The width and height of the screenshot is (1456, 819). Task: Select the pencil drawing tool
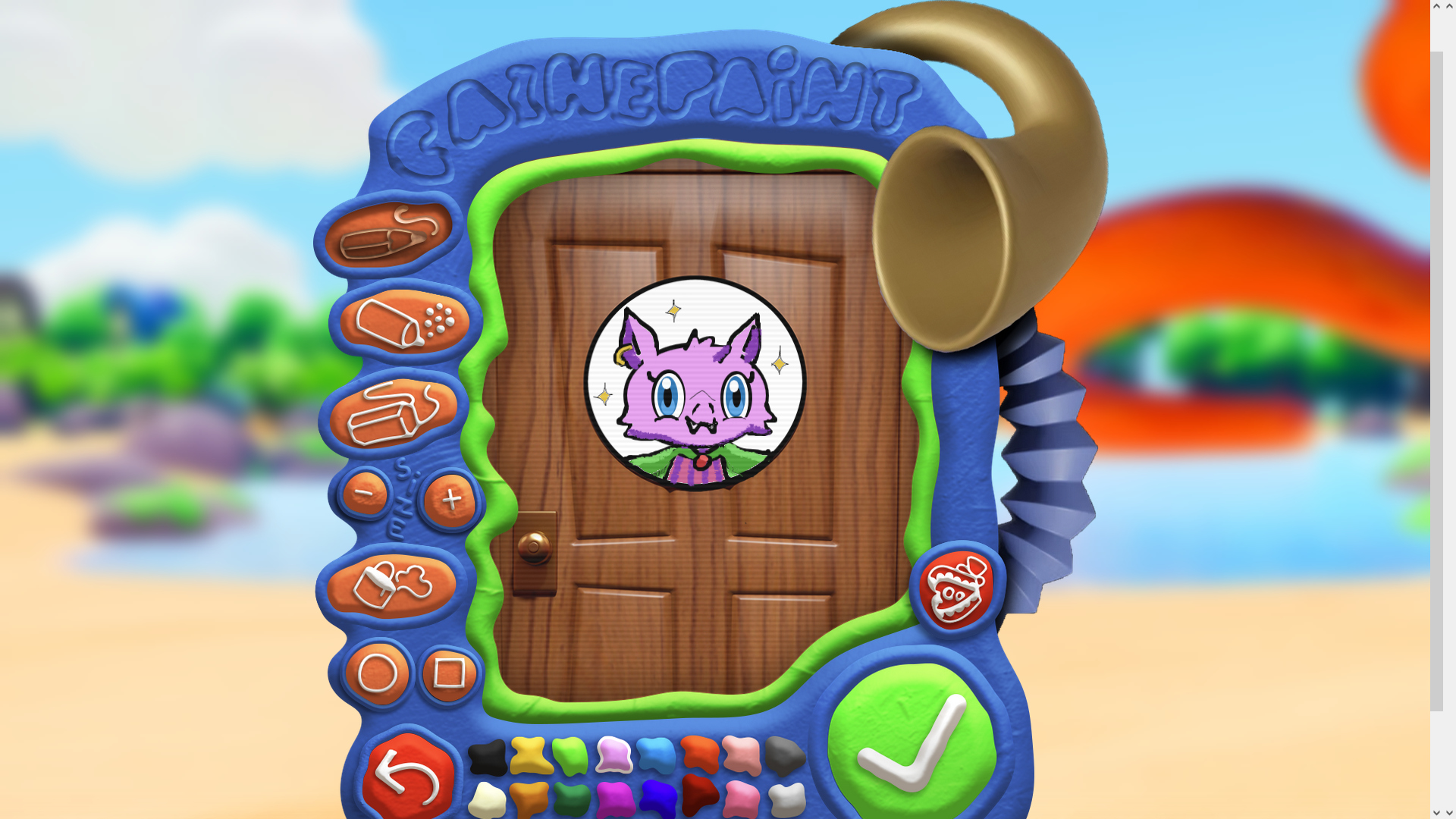tap(388, 234)
